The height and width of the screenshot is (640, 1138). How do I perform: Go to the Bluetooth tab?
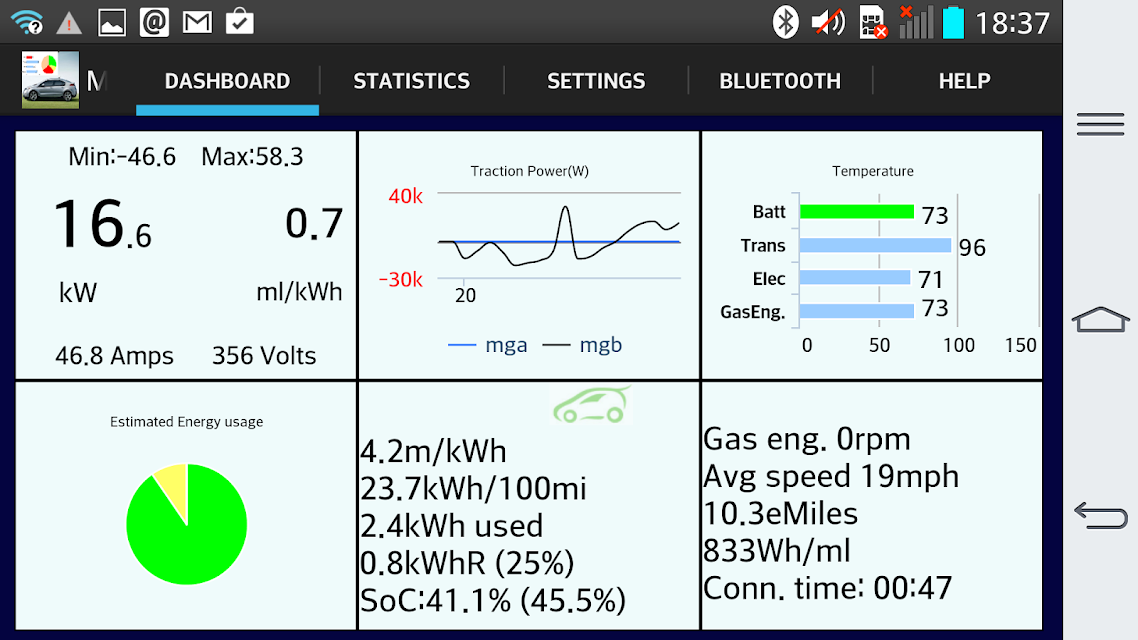pos(780,81)
